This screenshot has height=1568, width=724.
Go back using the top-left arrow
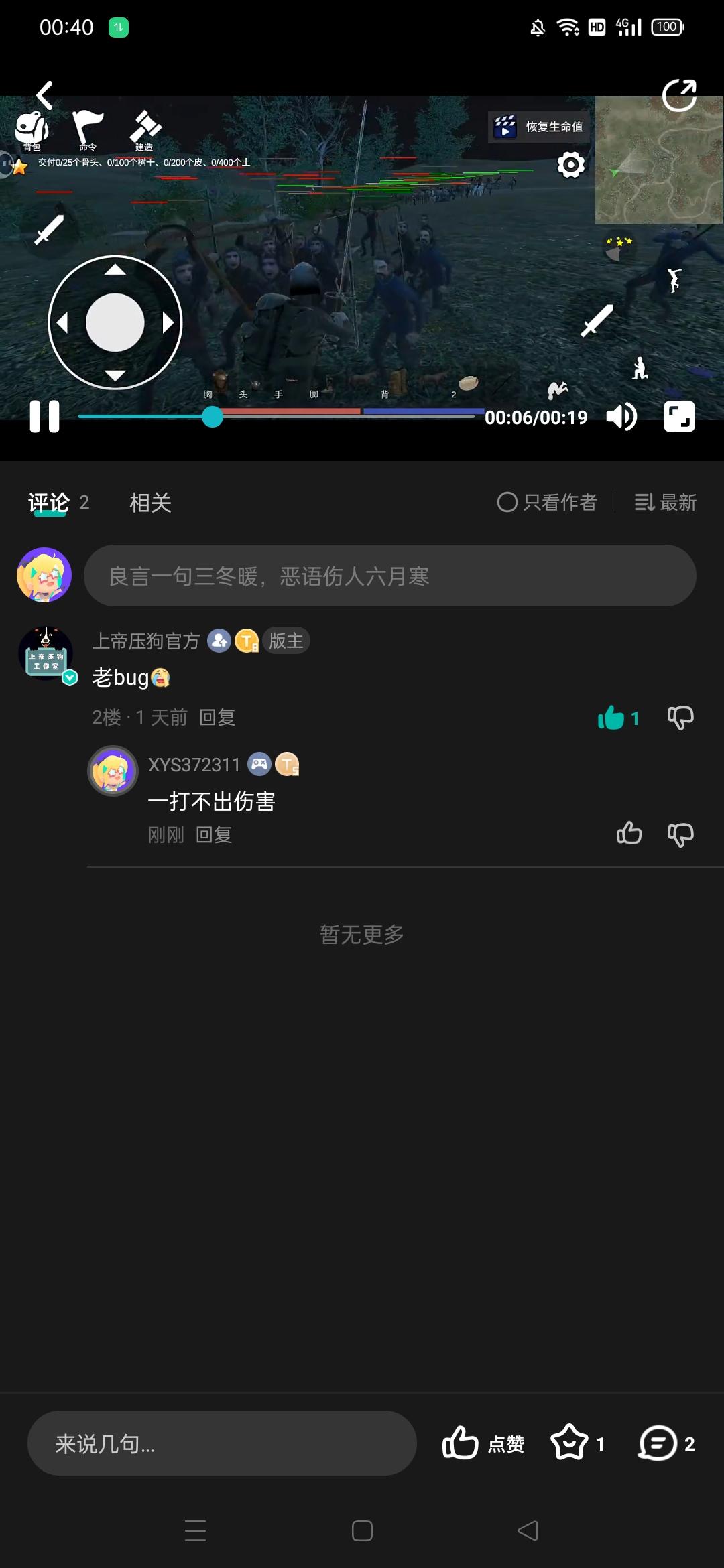click(45, 95)
